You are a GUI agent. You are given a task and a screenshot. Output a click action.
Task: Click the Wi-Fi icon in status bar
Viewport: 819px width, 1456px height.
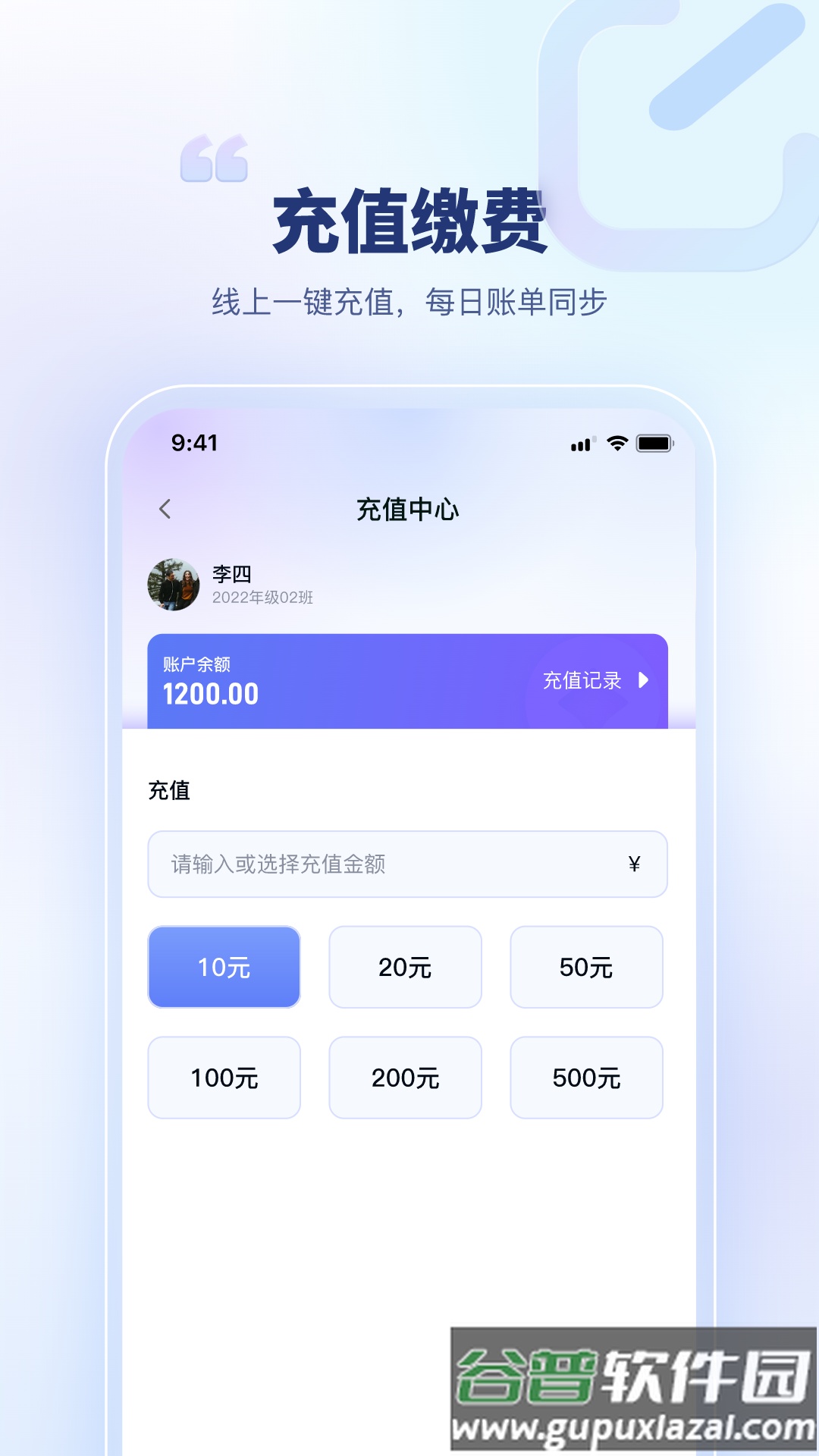(616, 442)
